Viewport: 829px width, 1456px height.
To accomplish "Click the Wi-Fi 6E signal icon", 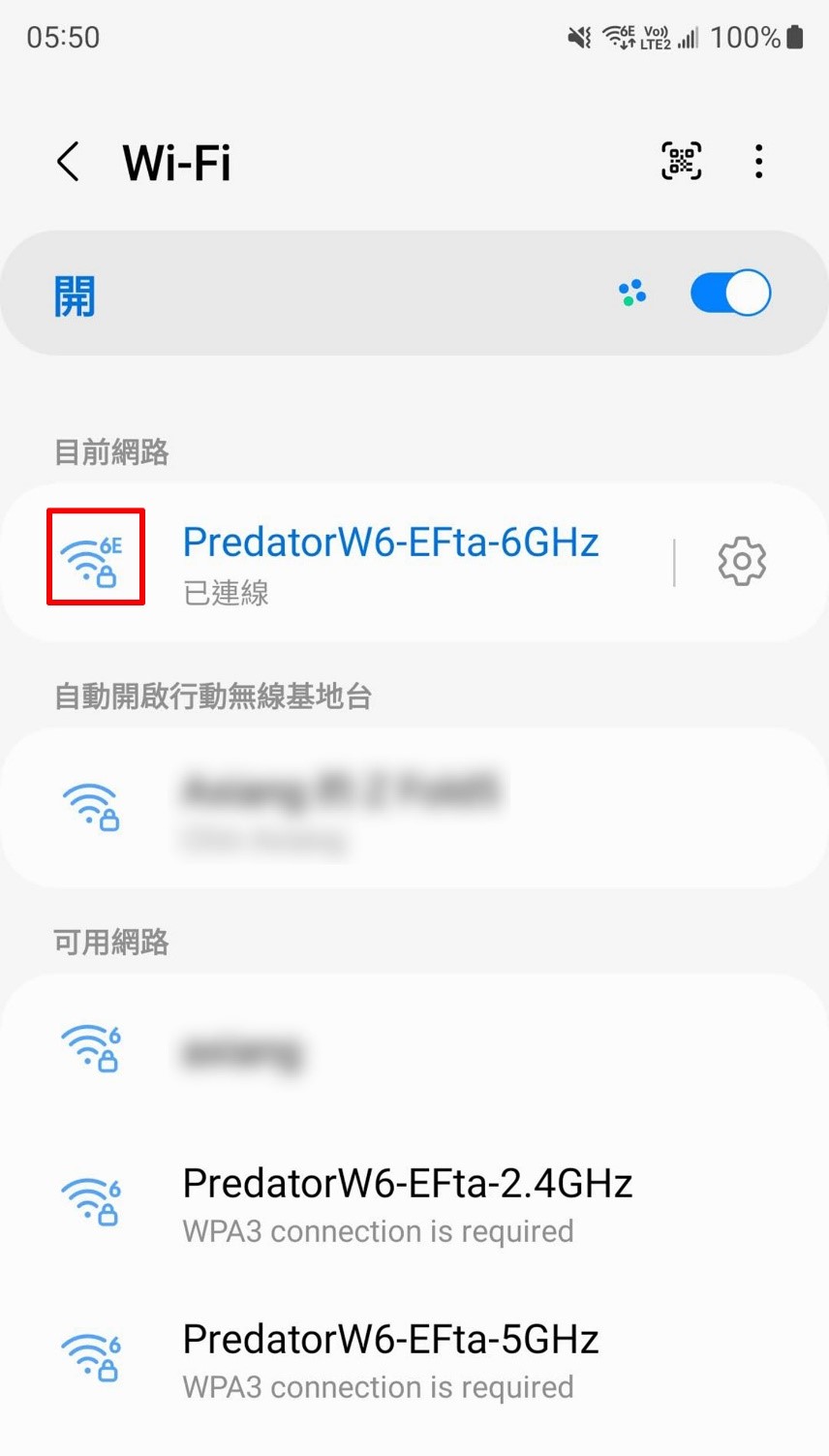I will [x=94, y=558].
